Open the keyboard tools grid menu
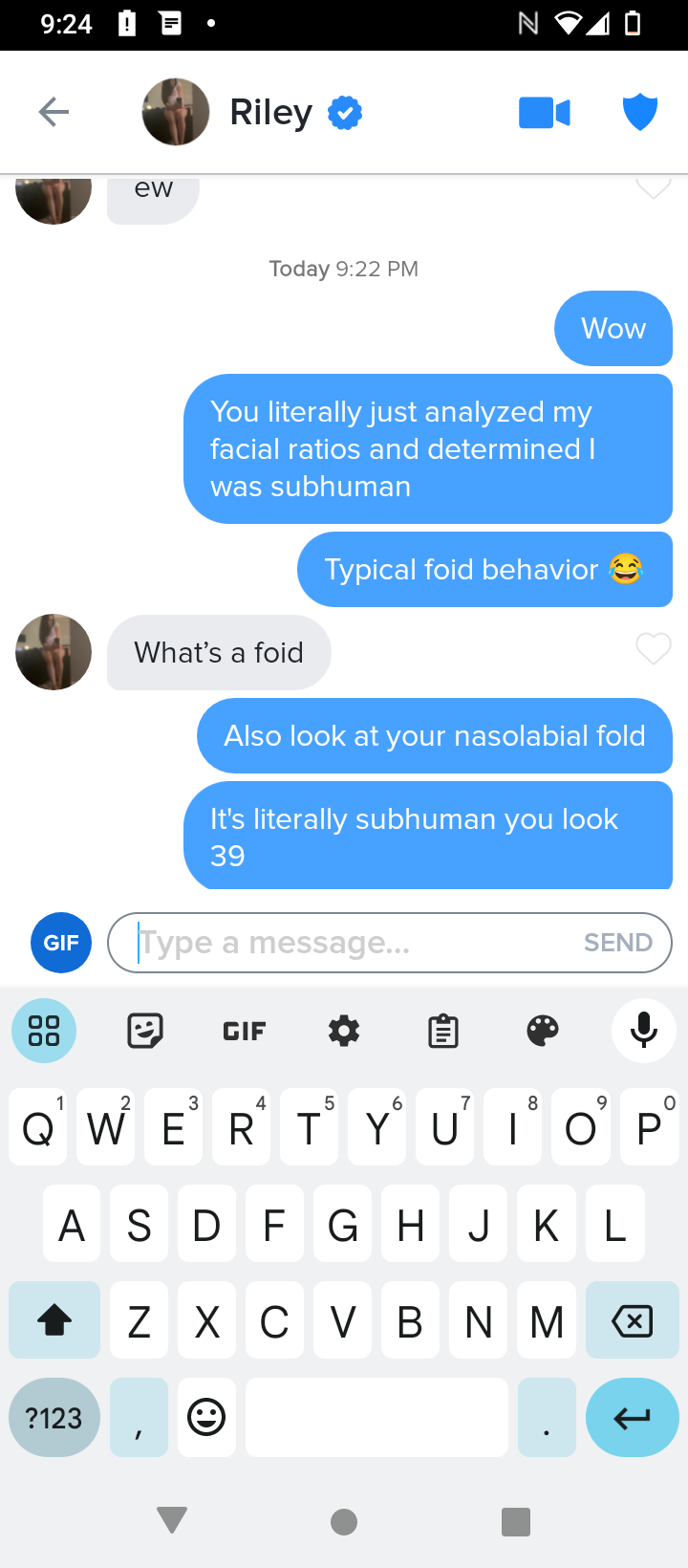 pos(44,1031)
